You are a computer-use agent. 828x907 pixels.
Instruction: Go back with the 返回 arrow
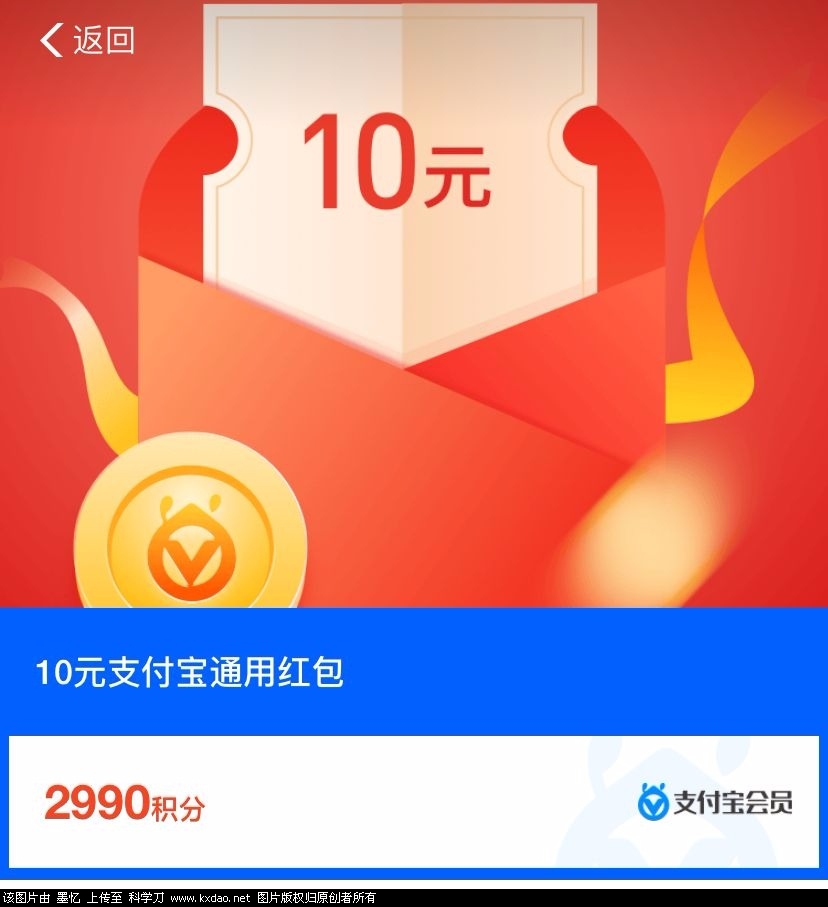tap(52, 40)
